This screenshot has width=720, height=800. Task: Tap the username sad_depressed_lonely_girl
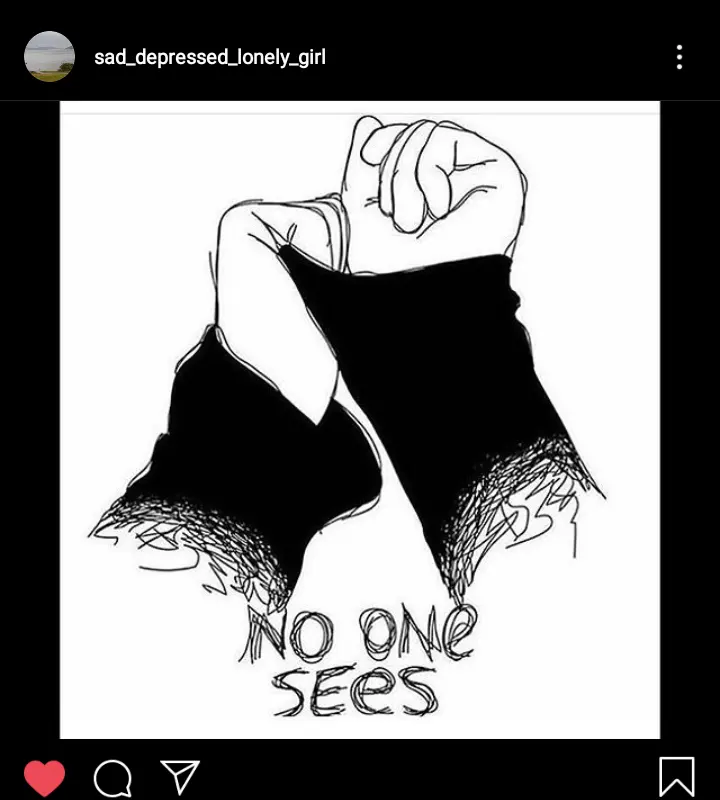(x=210, y=57)
